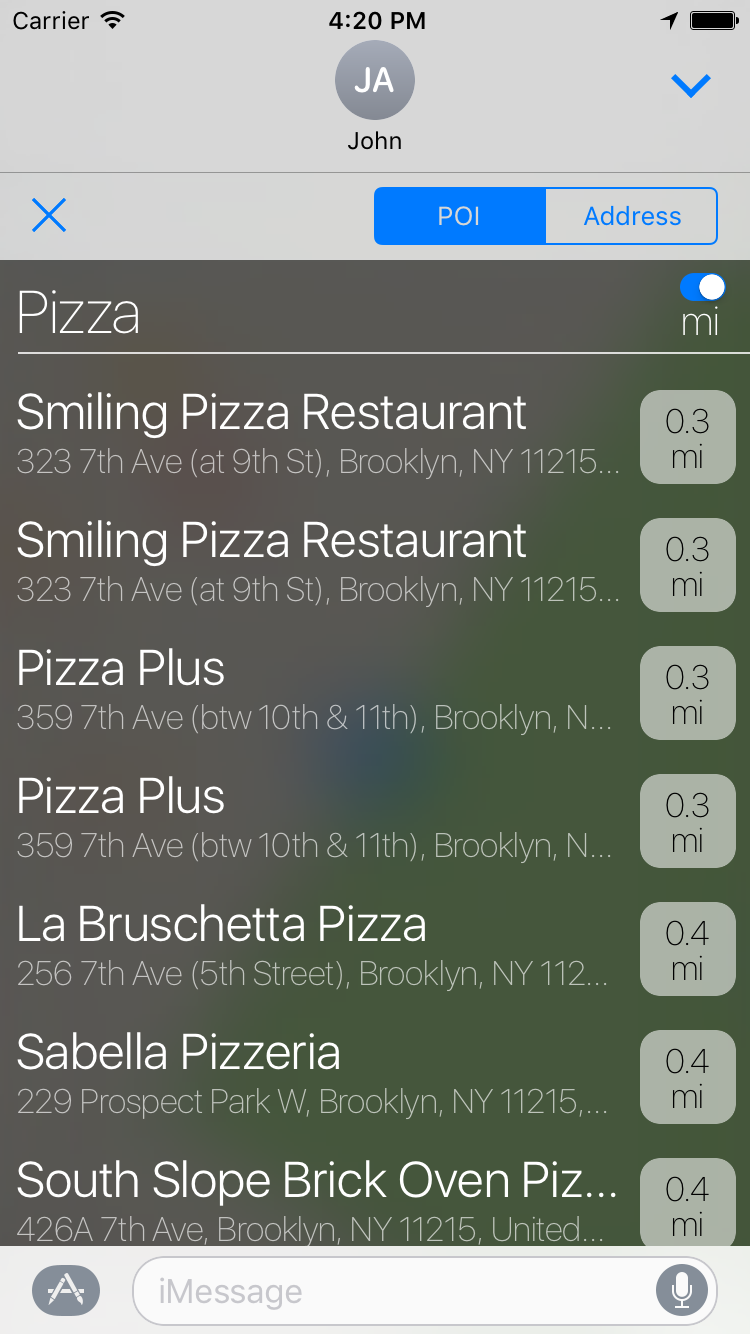Collapse the extension with the down chevron
750x1334 pixels.
691,87
